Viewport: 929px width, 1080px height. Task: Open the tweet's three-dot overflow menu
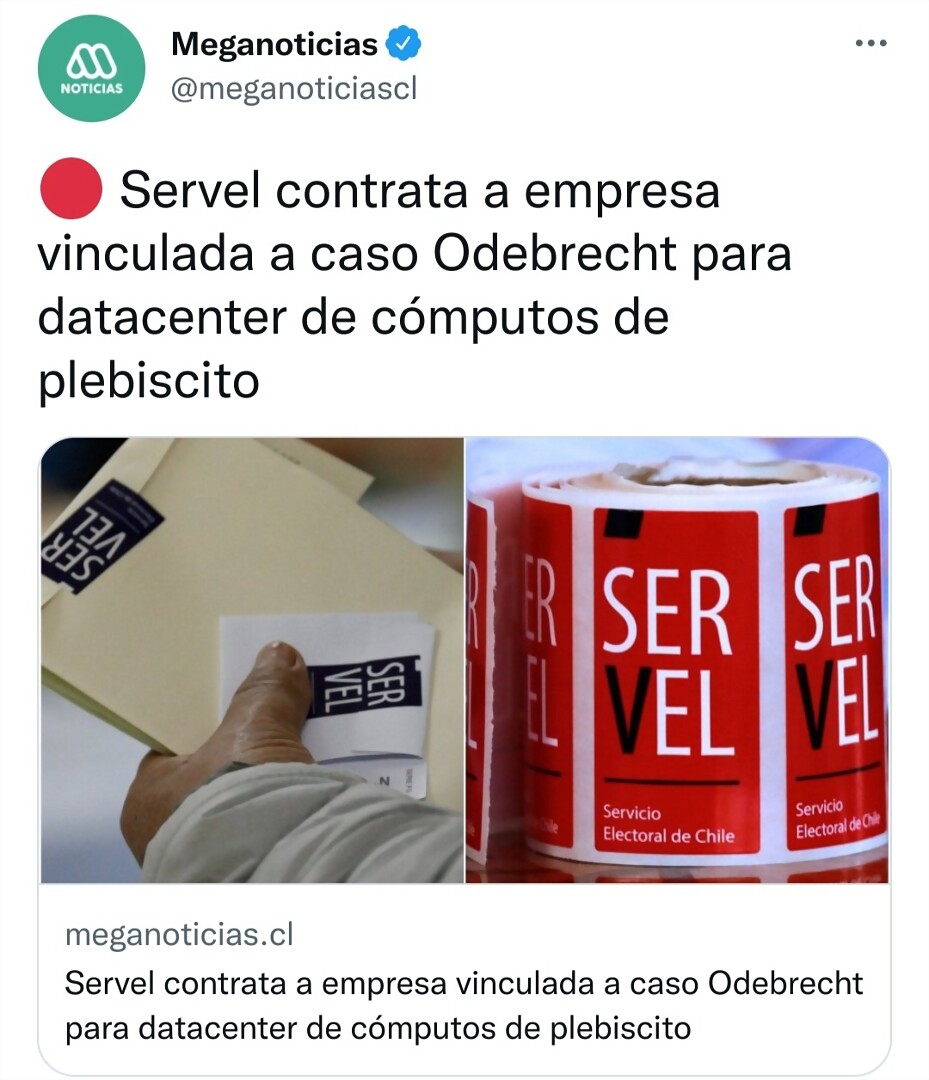(x=872, y=44)
